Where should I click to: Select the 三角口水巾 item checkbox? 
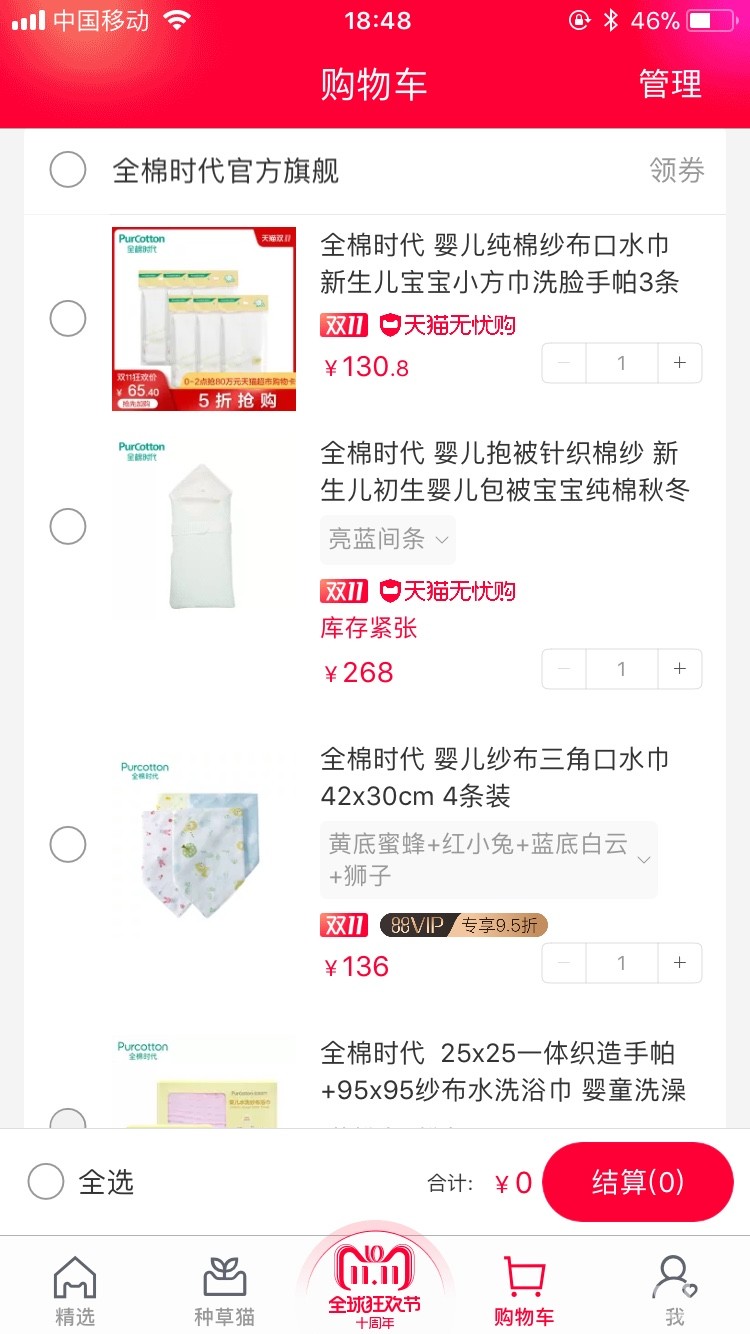point(68,845)
